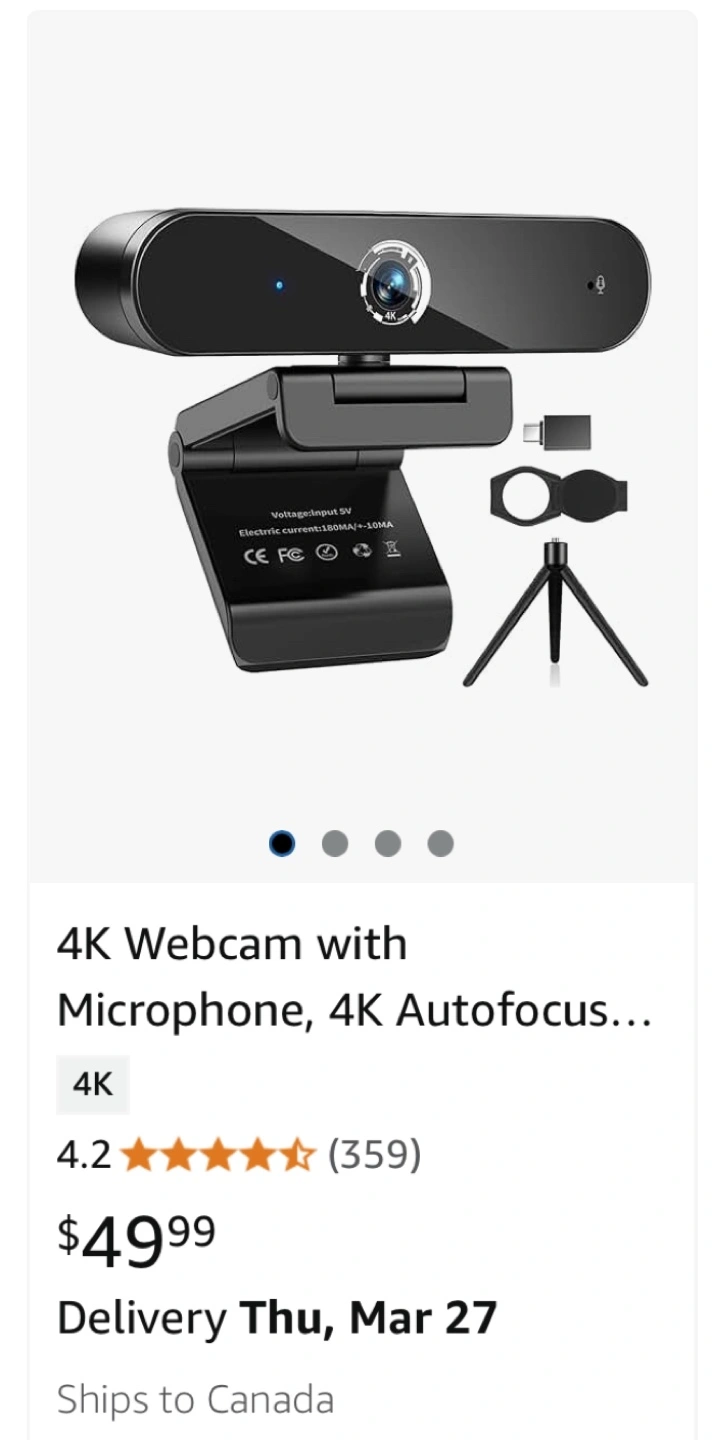Viewport: 715px width, 1440px height.
Task: View the 359 customer ratings
Action: coord(375,1155)
